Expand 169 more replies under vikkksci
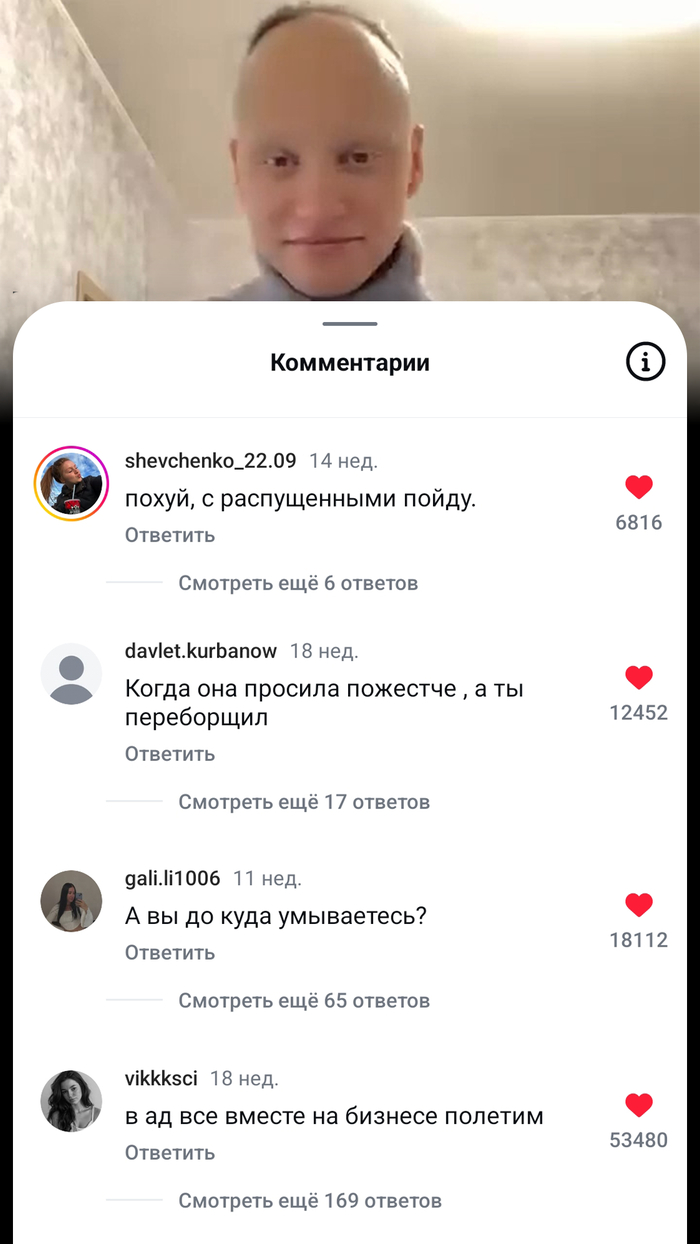This screenshot has width=700, height=1244. tap(309, 1201)
